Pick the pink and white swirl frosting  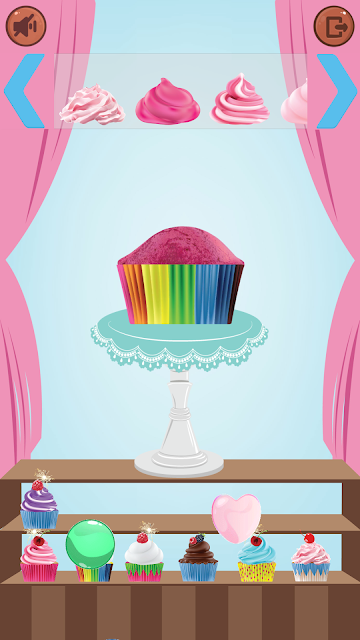(240, 99)
